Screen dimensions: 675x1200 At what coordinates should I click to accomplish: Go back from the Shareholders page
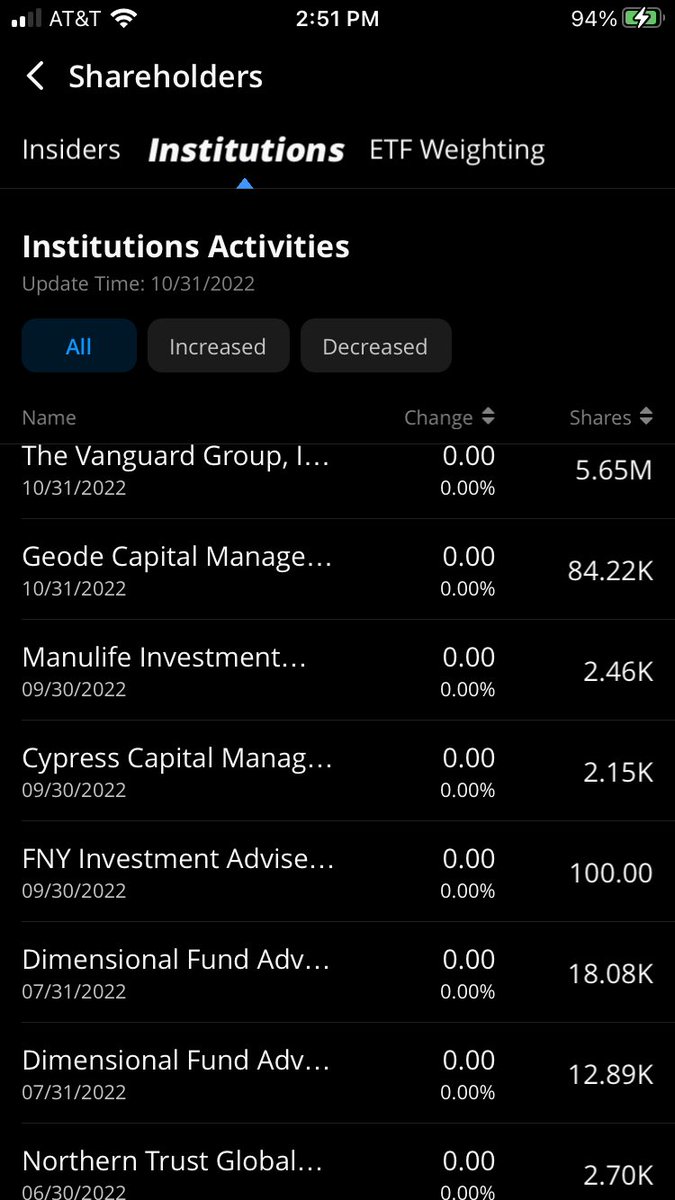(x=36, y=77)
